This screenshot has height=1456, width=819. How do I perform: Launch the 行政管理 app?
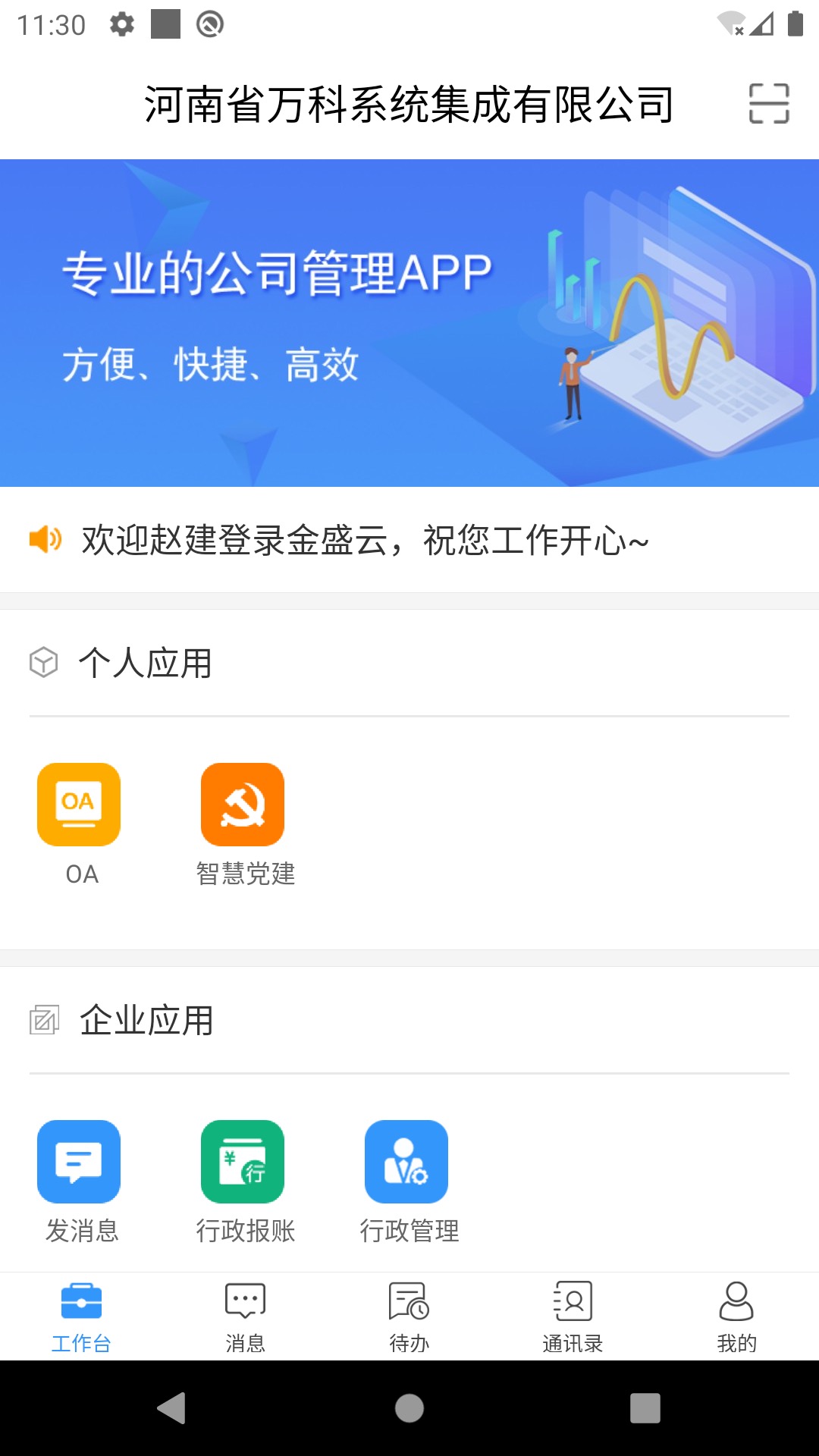[x=406, y=1162]
